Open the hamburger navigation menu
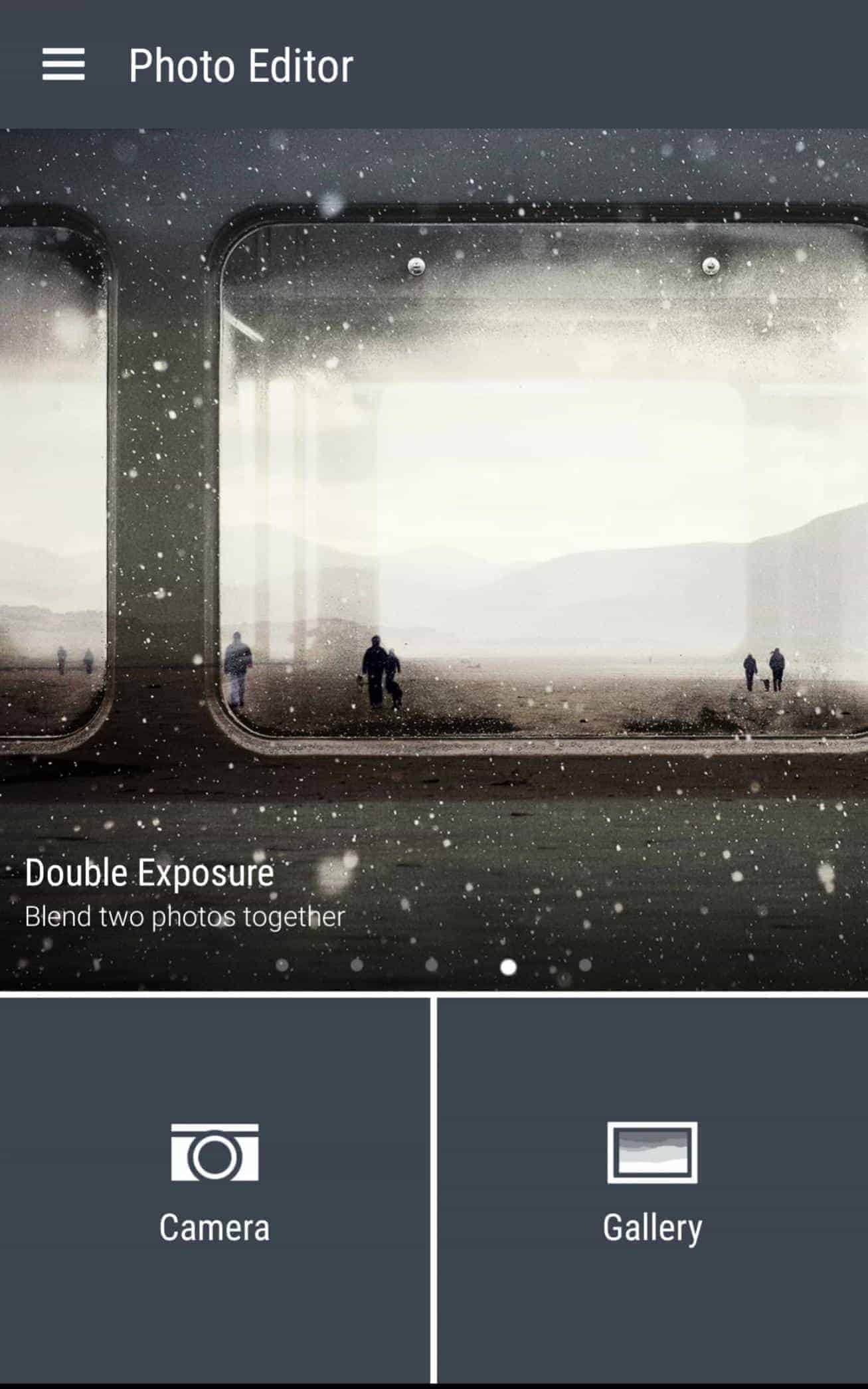This screenshot has height=1389, width=868. 64,64
